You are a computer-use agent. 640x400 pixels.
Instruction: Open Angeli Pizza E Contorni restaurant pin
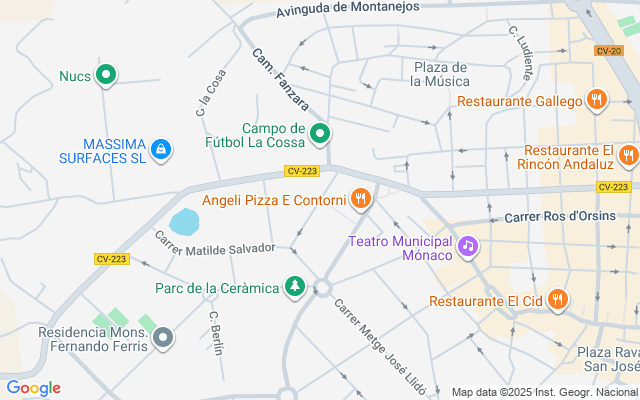tap(362, 200)
